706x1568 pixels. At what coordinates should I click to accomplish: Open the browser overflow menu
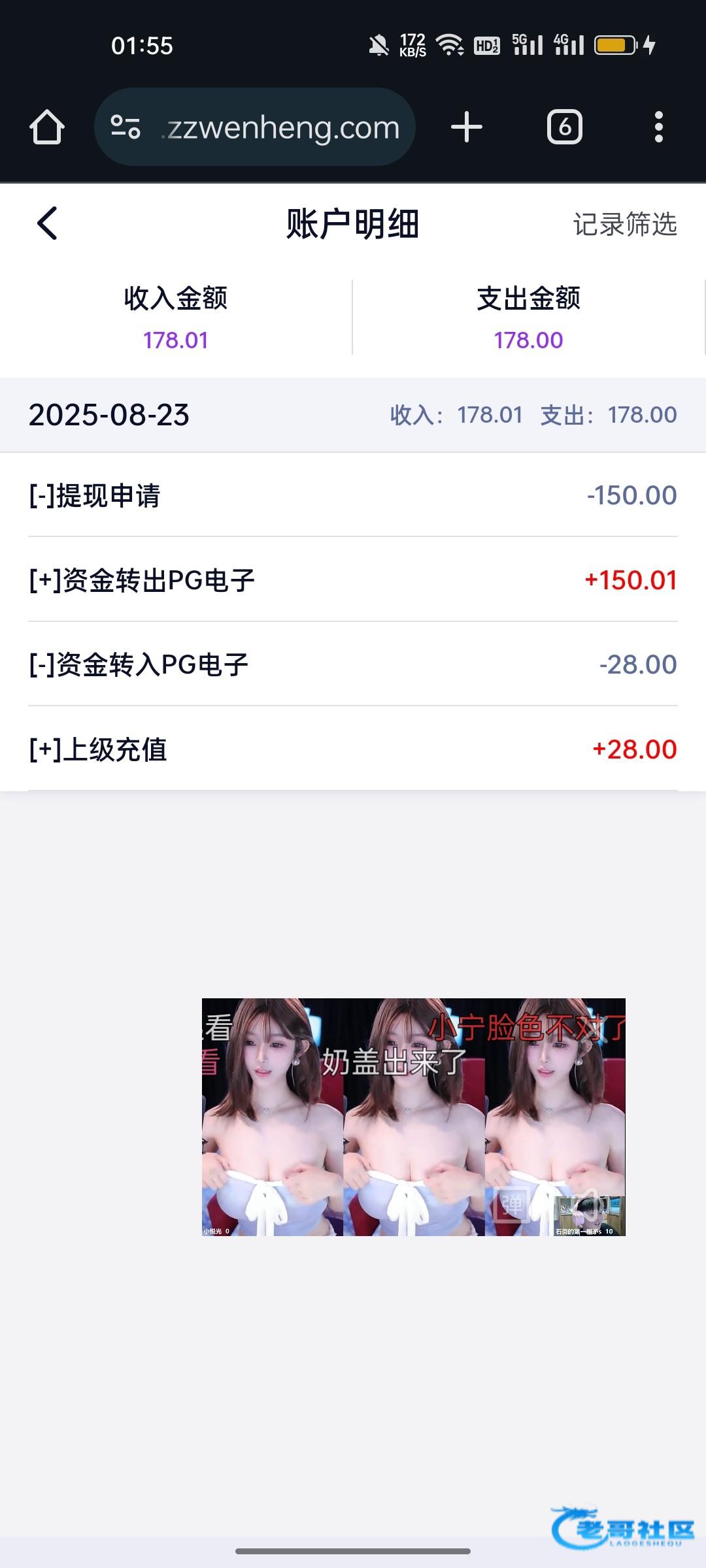[x=658, y=127]
